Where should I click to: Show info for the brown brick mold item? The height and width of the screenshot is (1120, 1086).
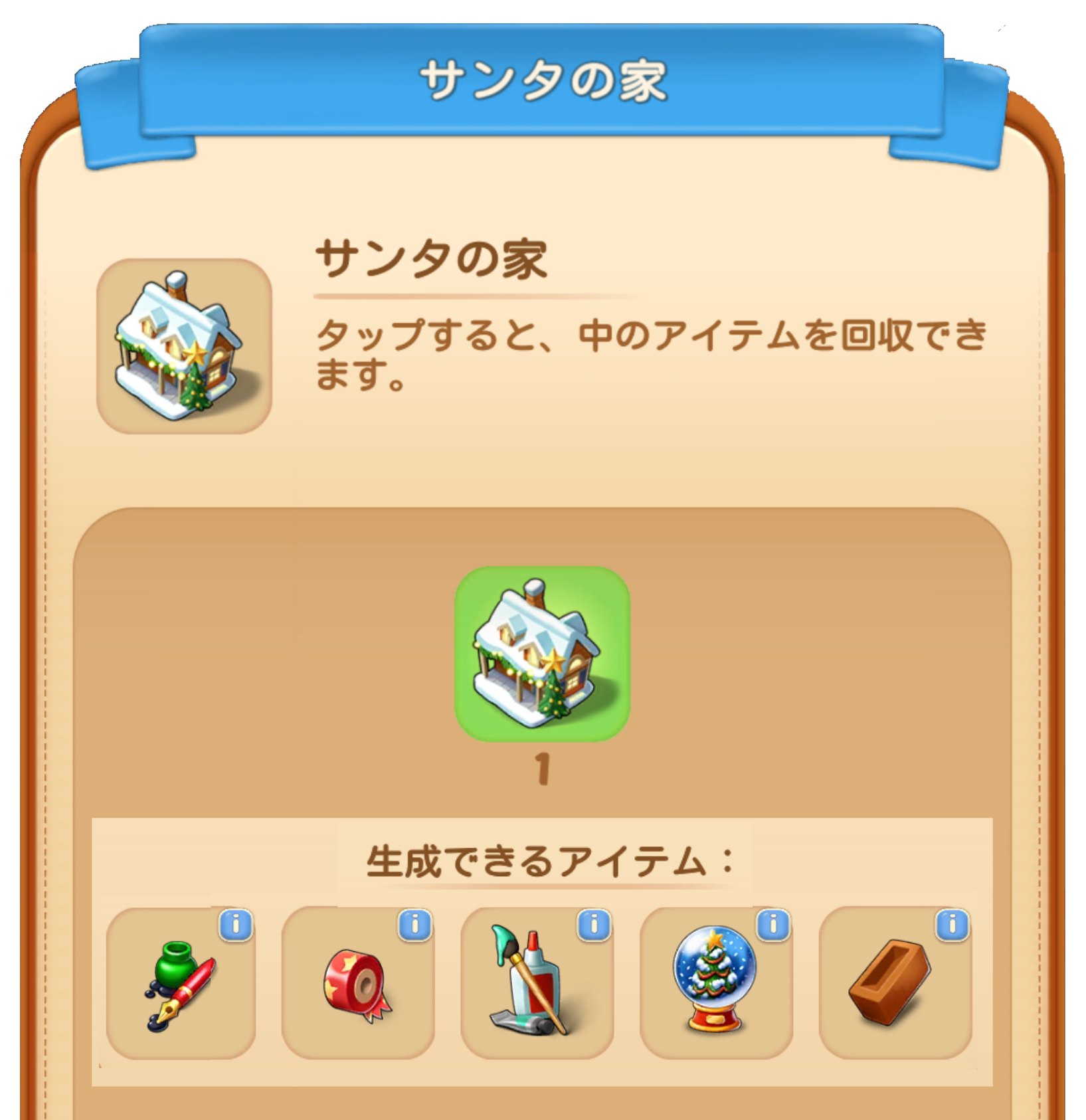click(x=952, y=925)
